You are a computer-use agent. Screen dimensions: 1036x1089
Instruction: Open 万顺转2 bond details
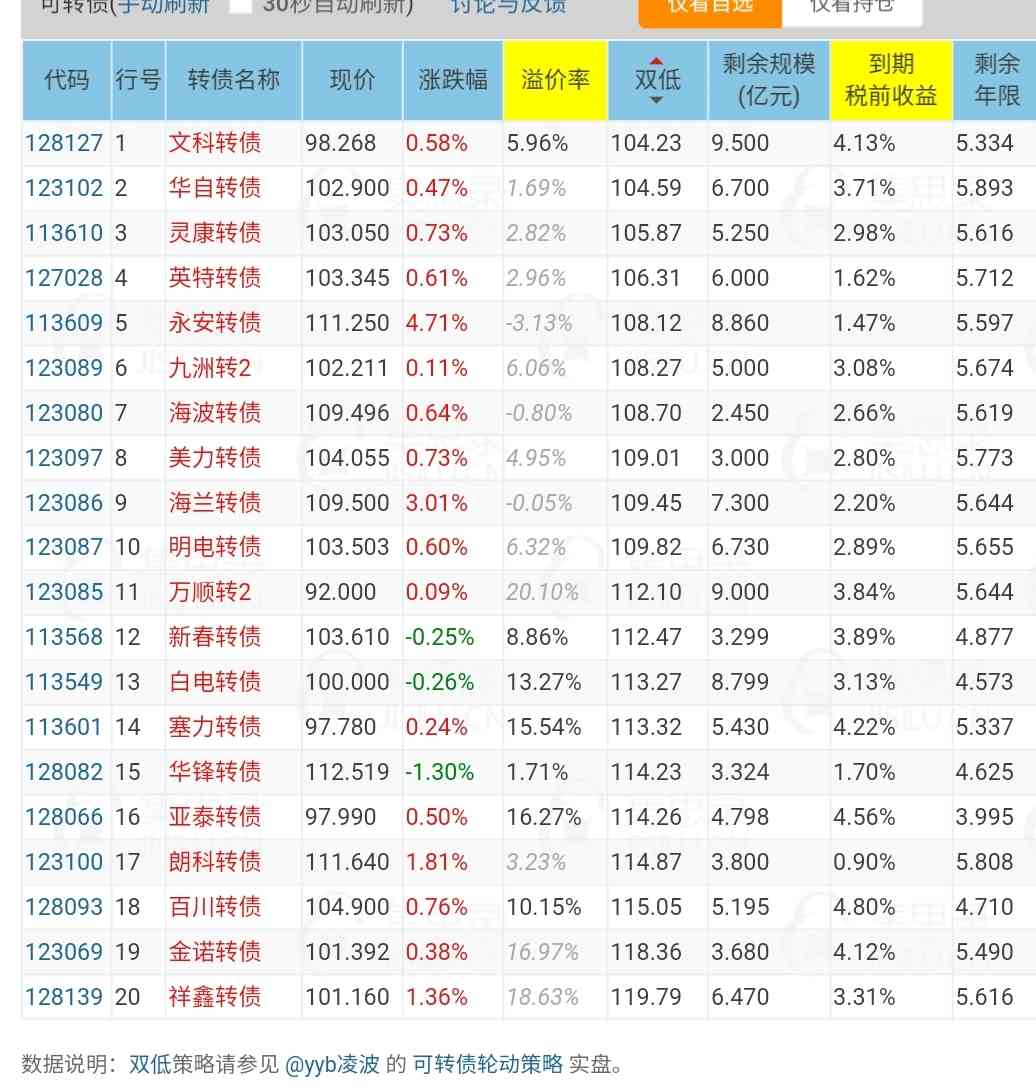pyautogui.click(x=210, y=592)
